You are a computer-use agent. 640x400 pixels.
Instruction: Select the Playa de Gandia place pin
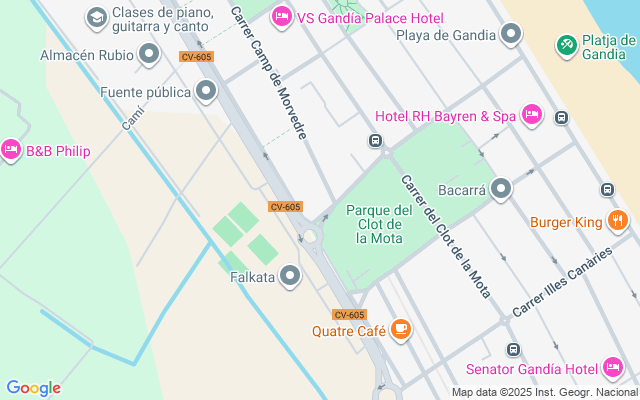point(512,36)
